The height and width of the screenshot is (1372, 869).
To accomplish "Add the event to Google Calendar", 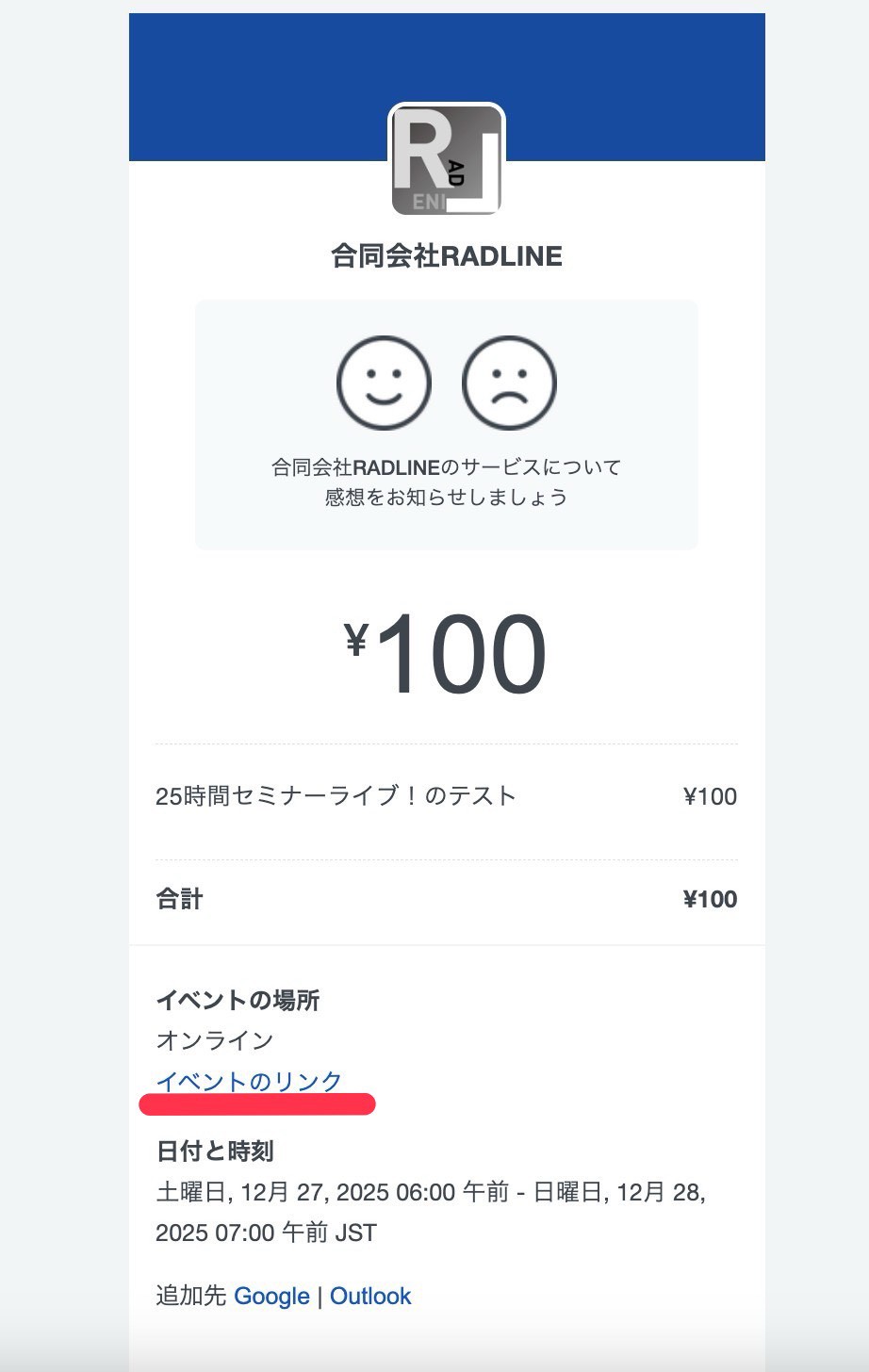I will [x=271, y=1296].
